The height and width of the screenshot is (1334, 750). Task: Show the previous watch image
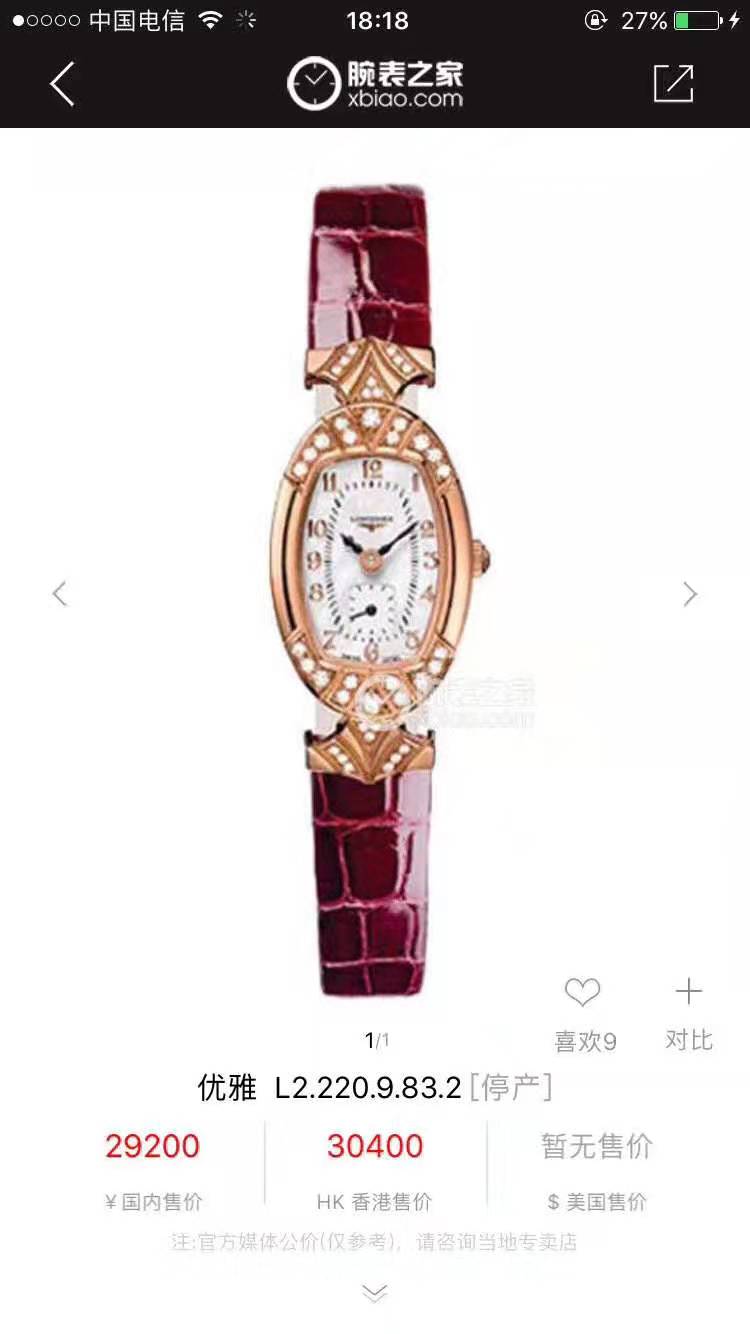60,593
